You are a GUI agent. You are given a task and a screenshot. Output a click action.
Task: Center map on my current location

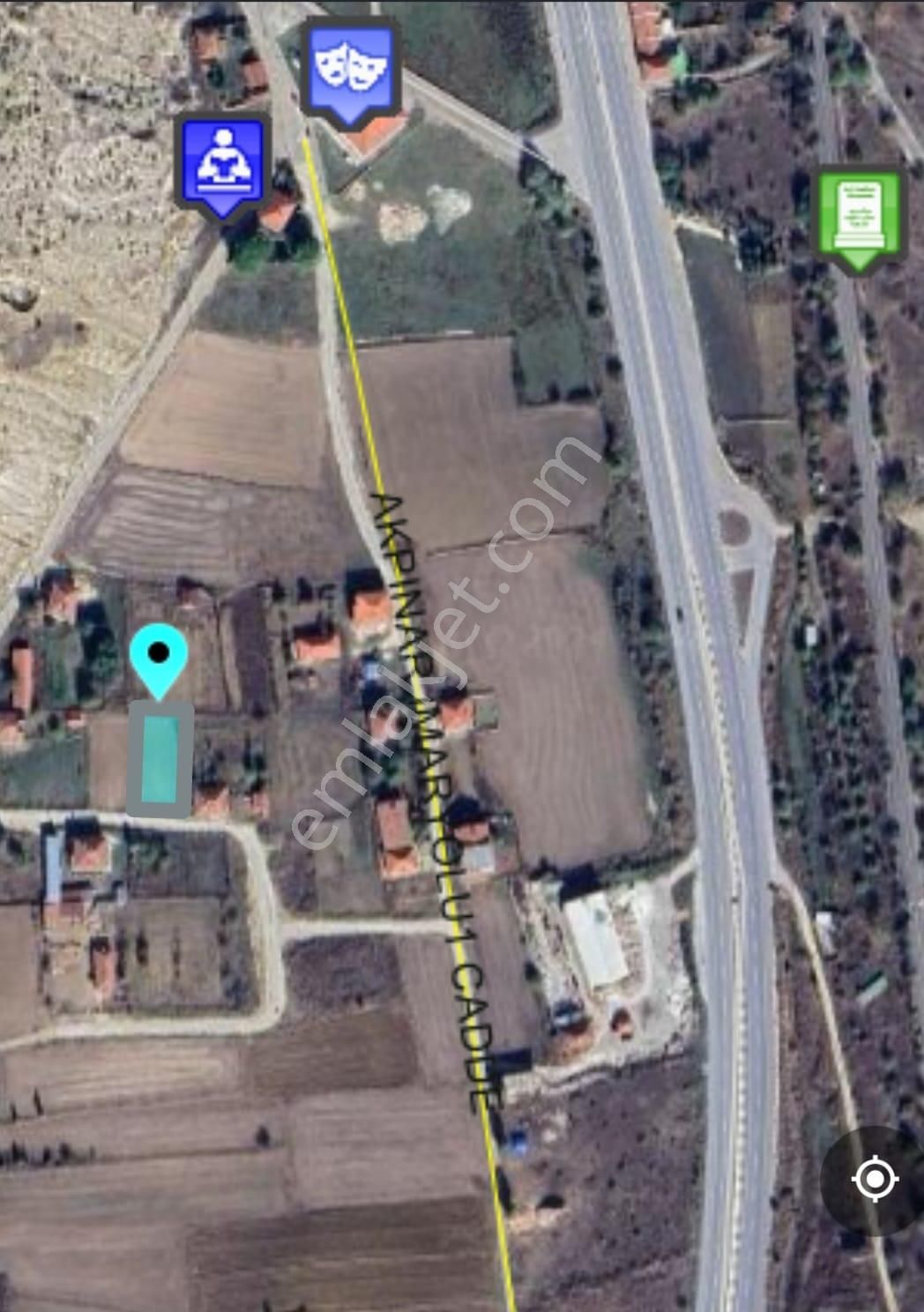click(x=874, y=1178)
